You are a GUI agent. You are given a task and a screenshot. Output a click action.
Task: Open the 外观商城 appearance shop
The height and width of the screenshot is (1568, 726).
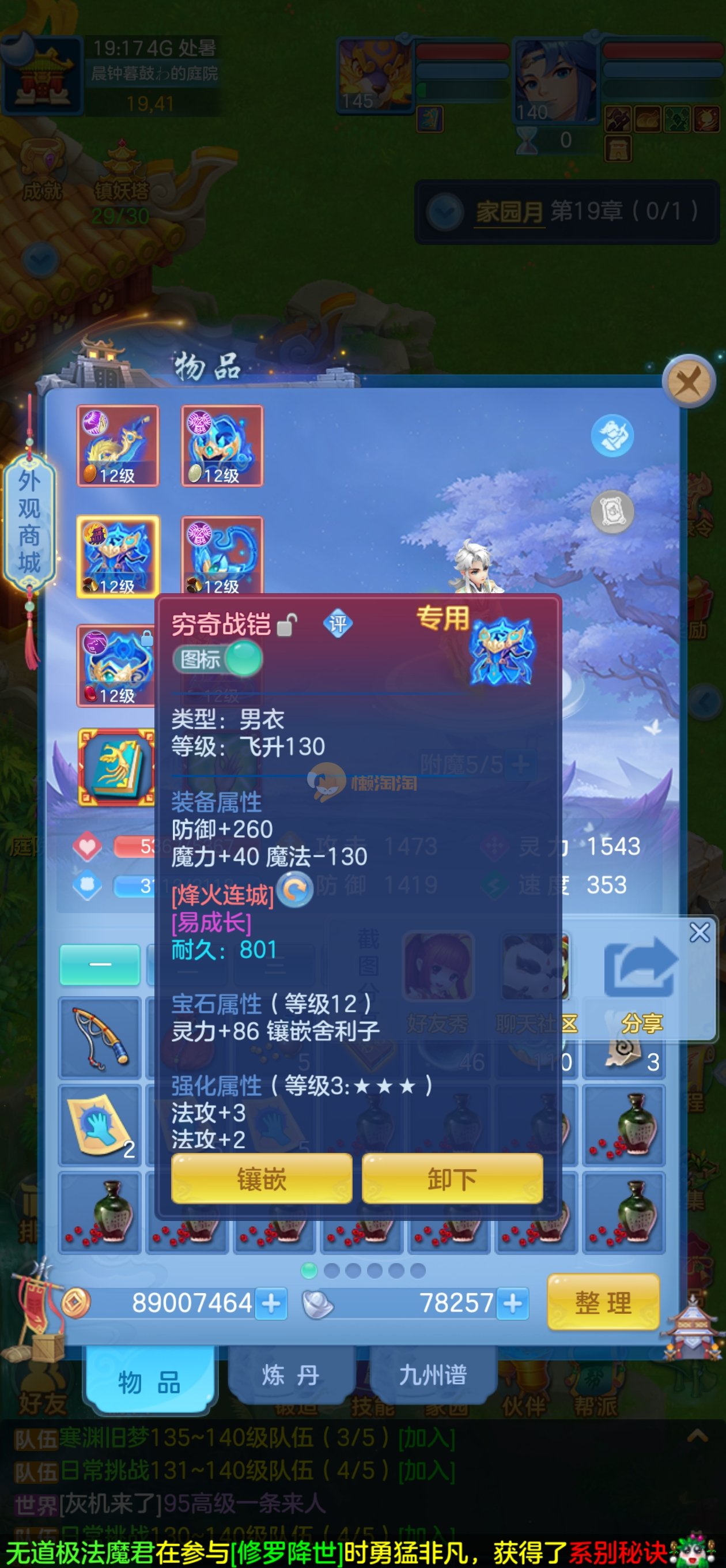[x=29, y=522]
